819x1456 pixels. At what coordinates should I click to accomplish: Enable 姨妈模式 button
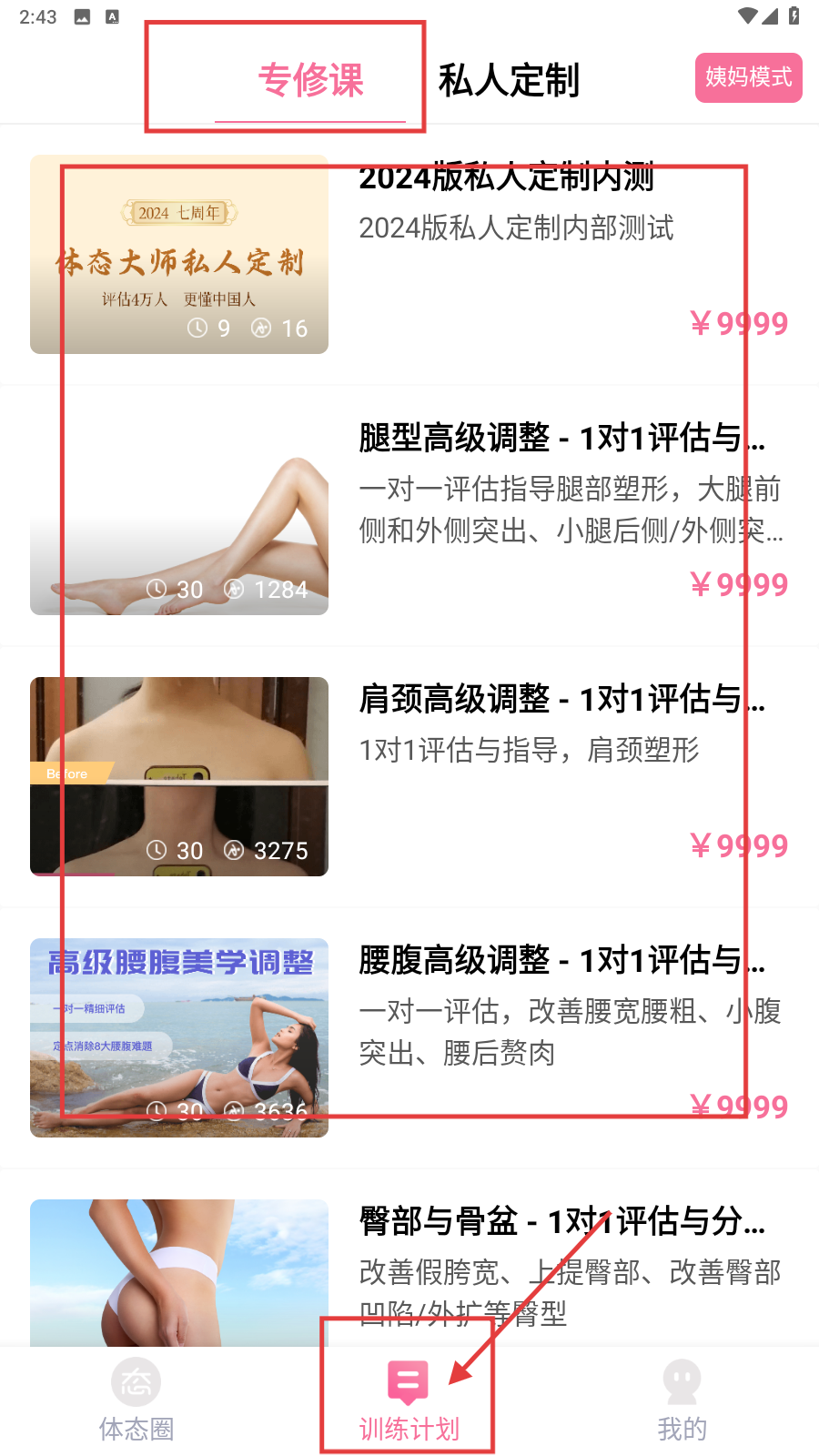748,77
